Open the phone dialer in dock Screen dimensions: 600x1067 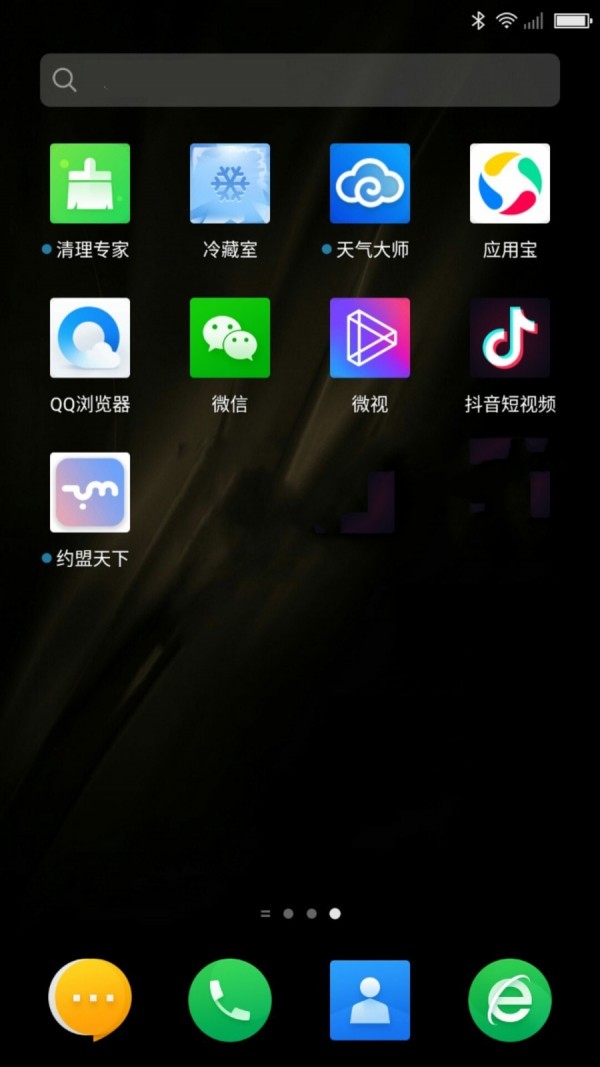(x=230, y=999)
